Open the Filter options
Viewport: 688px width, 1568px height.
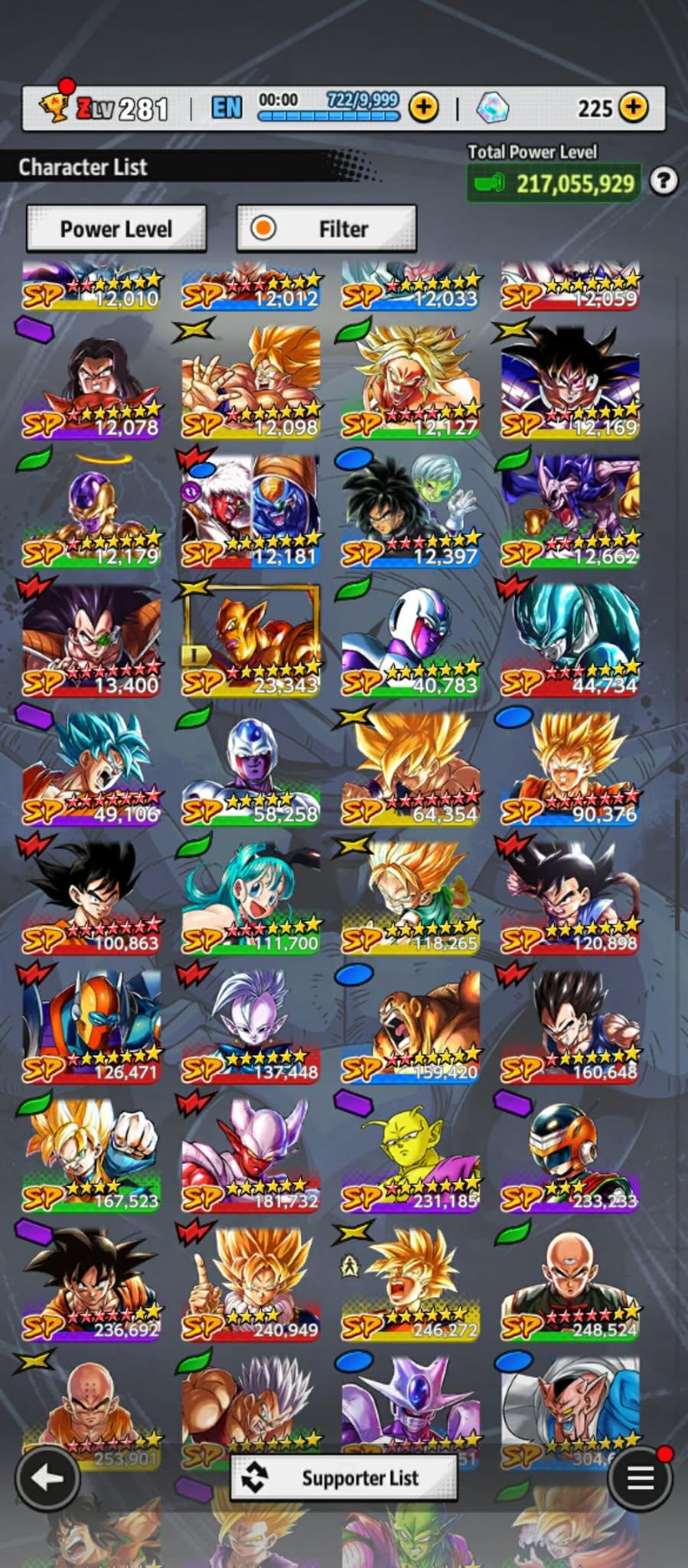click(x=327, y=228)
